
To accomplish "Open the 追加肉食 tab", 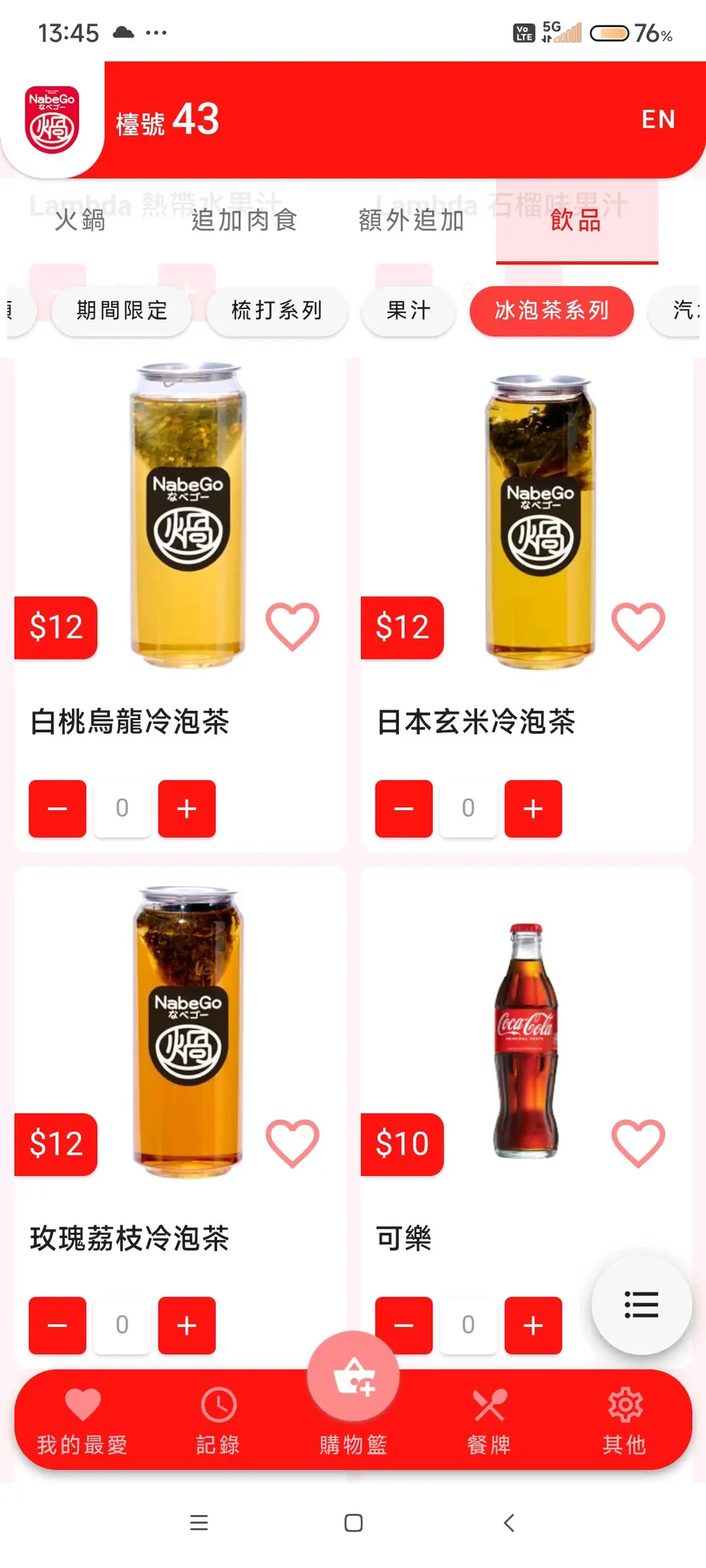I will [x=244, y=220].
